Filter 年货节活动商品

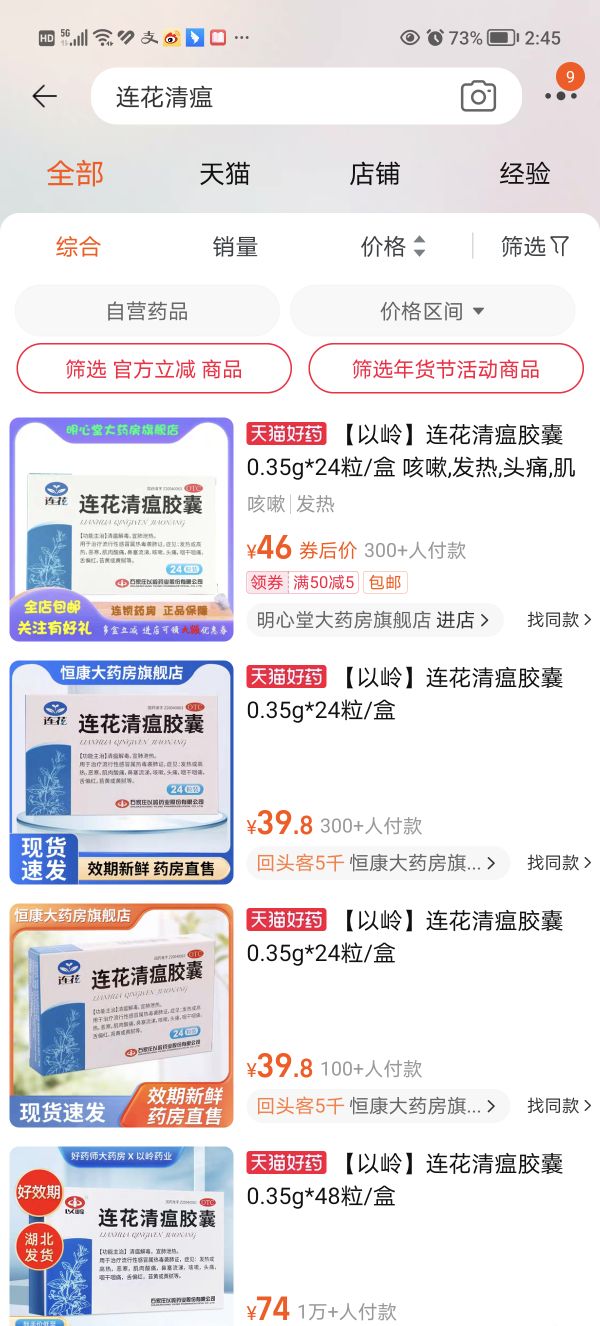[445, 369]
